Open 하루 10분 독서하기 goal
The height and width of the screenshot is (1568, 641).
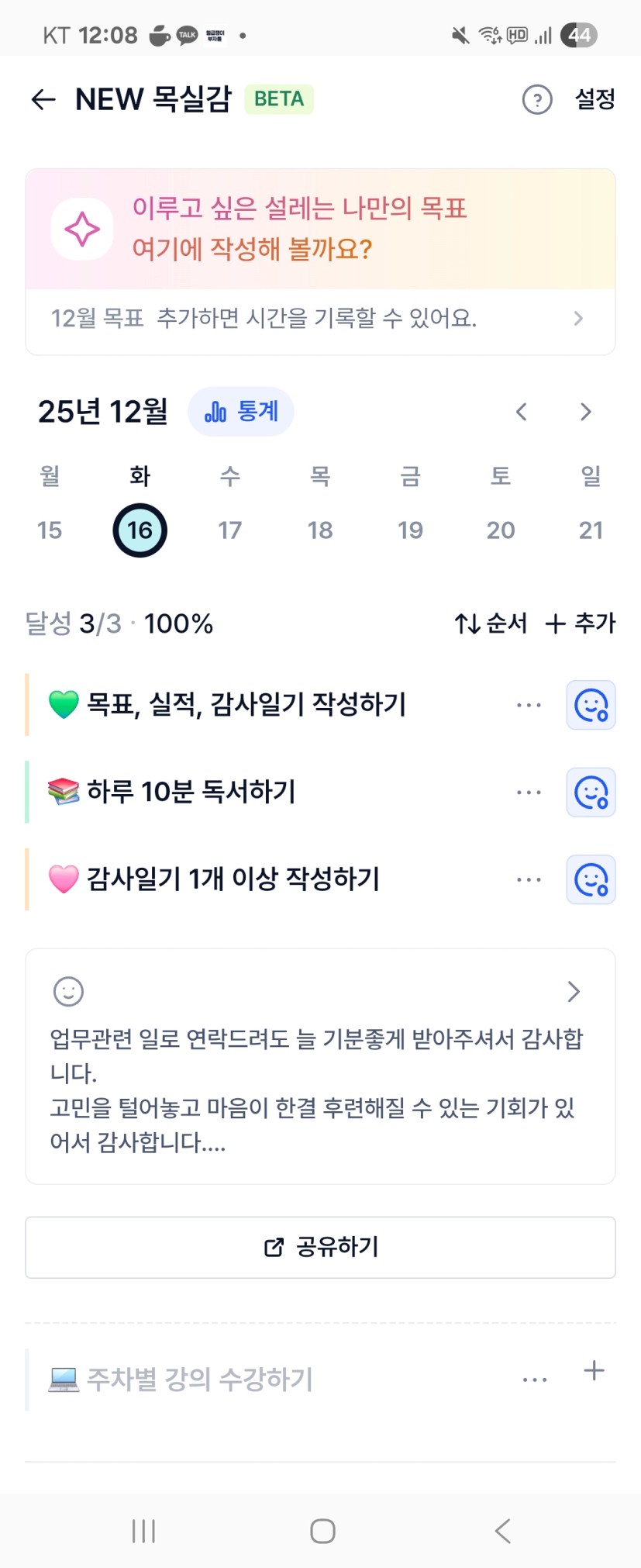click(x=191, y=793)
